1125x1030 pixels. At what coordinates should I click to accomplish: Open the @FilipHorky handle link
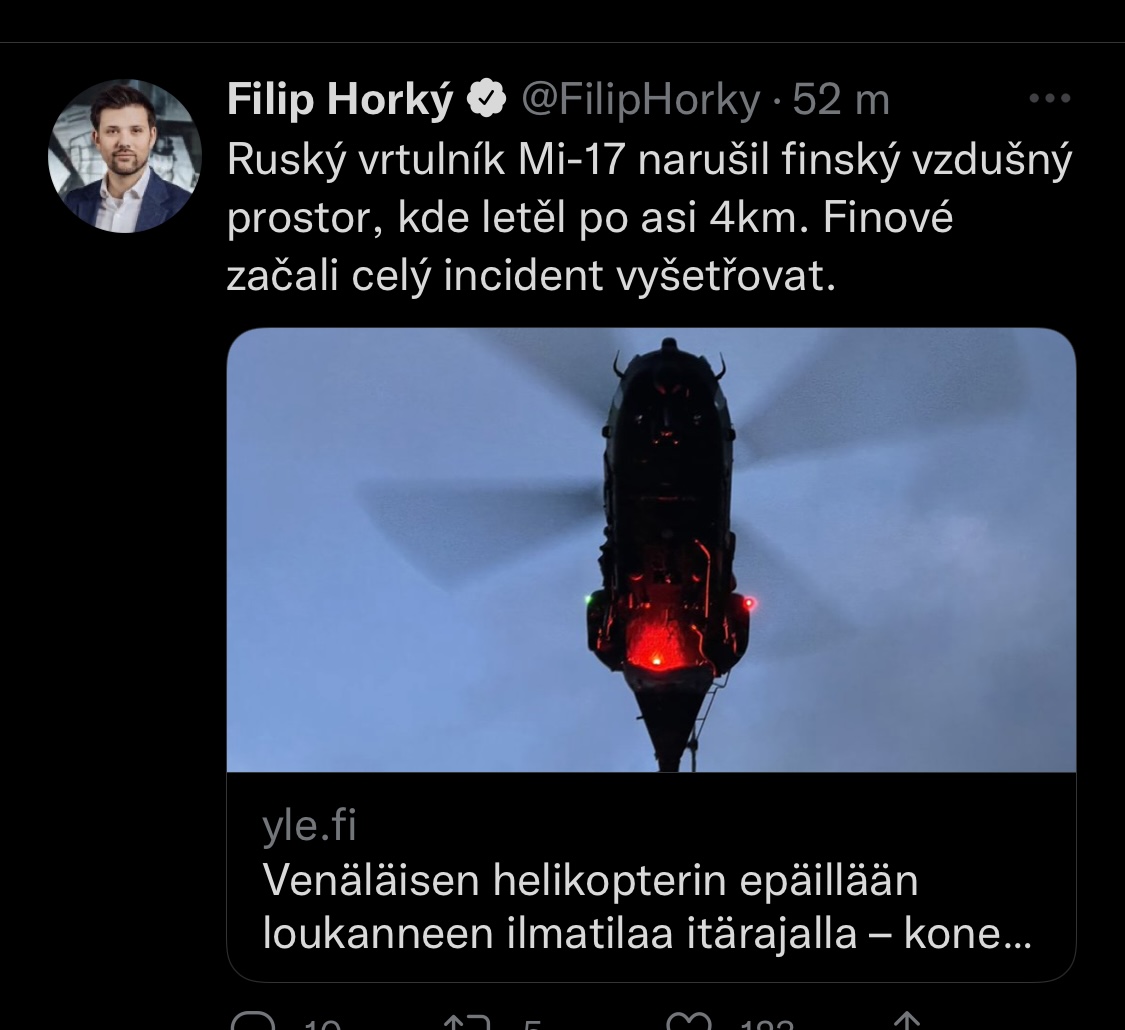(640, 100)
